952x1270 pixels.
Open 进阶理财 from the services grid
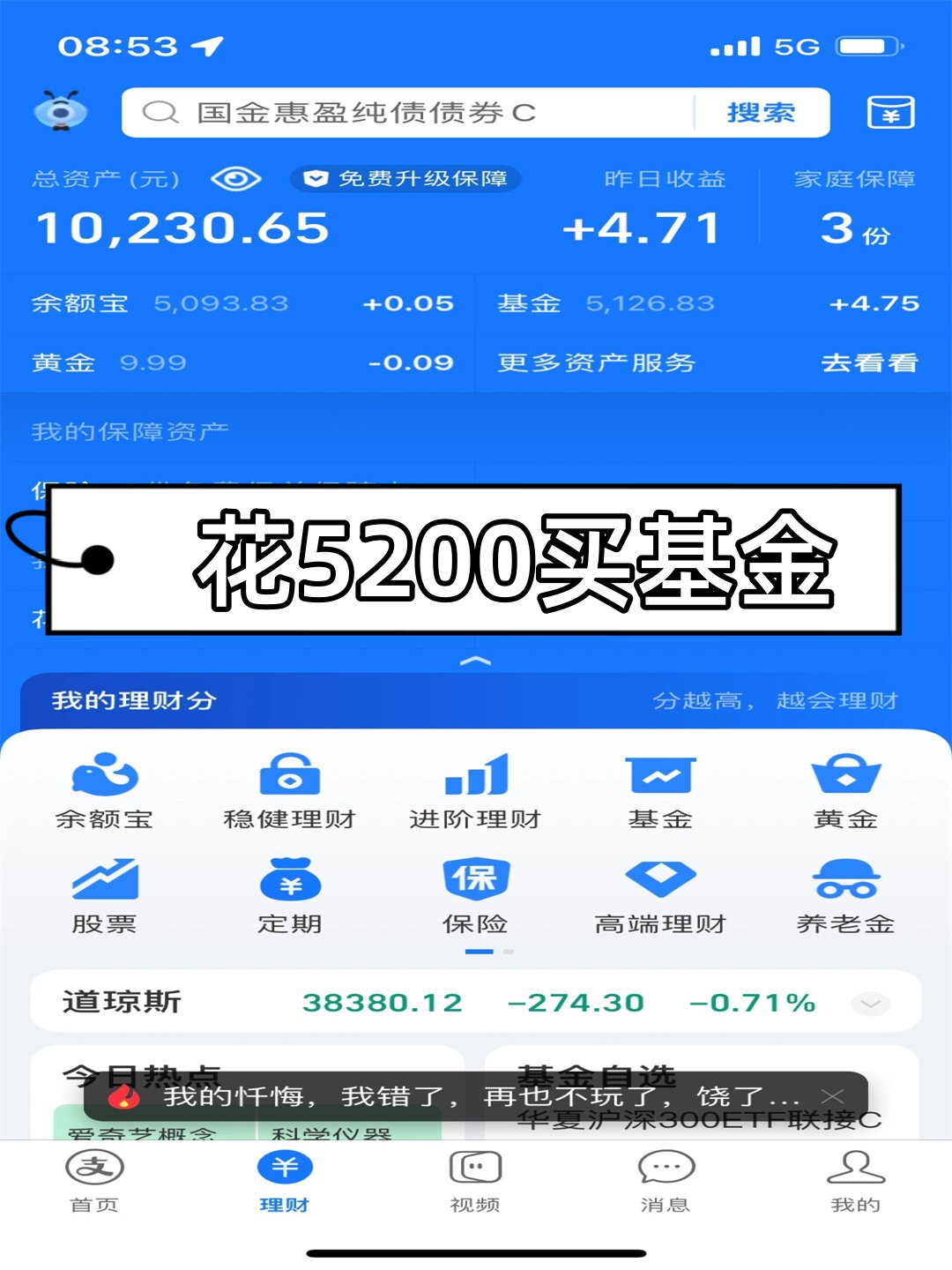pos(474,789)
